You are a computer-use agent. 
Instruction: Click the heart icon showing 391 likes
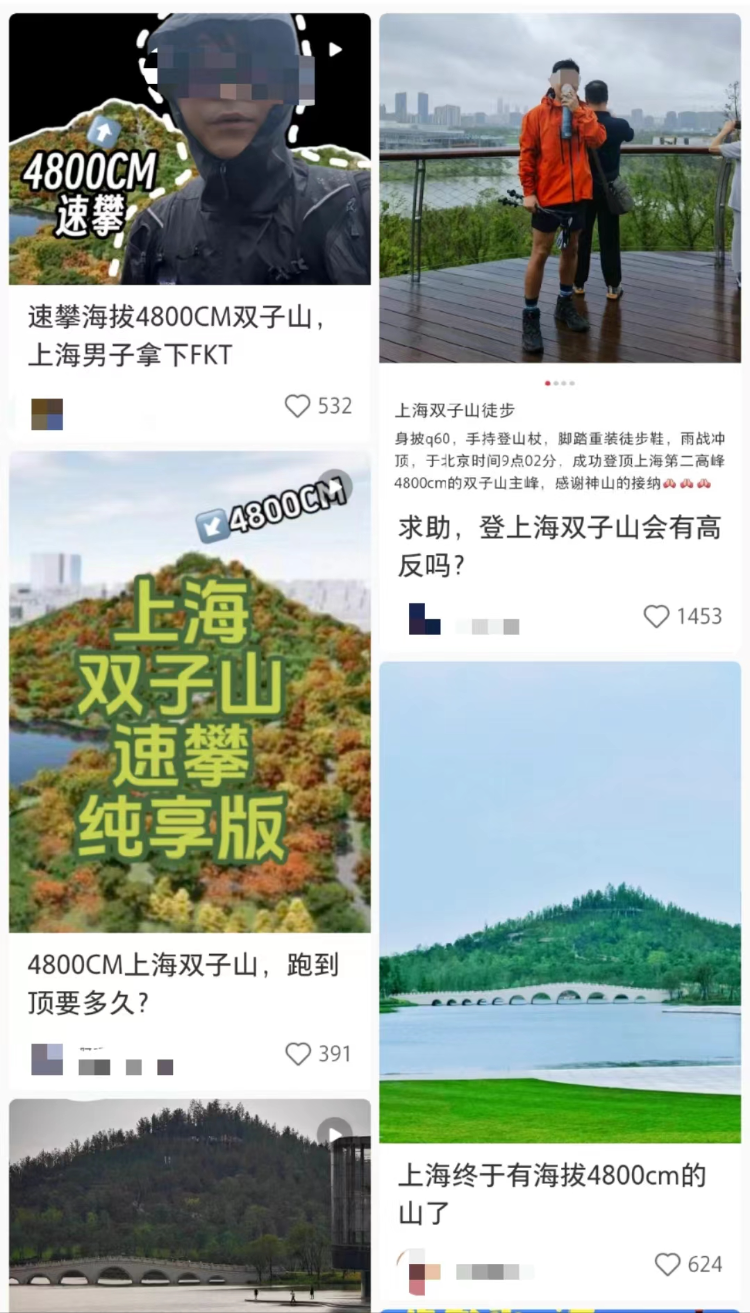[297, 1053]
